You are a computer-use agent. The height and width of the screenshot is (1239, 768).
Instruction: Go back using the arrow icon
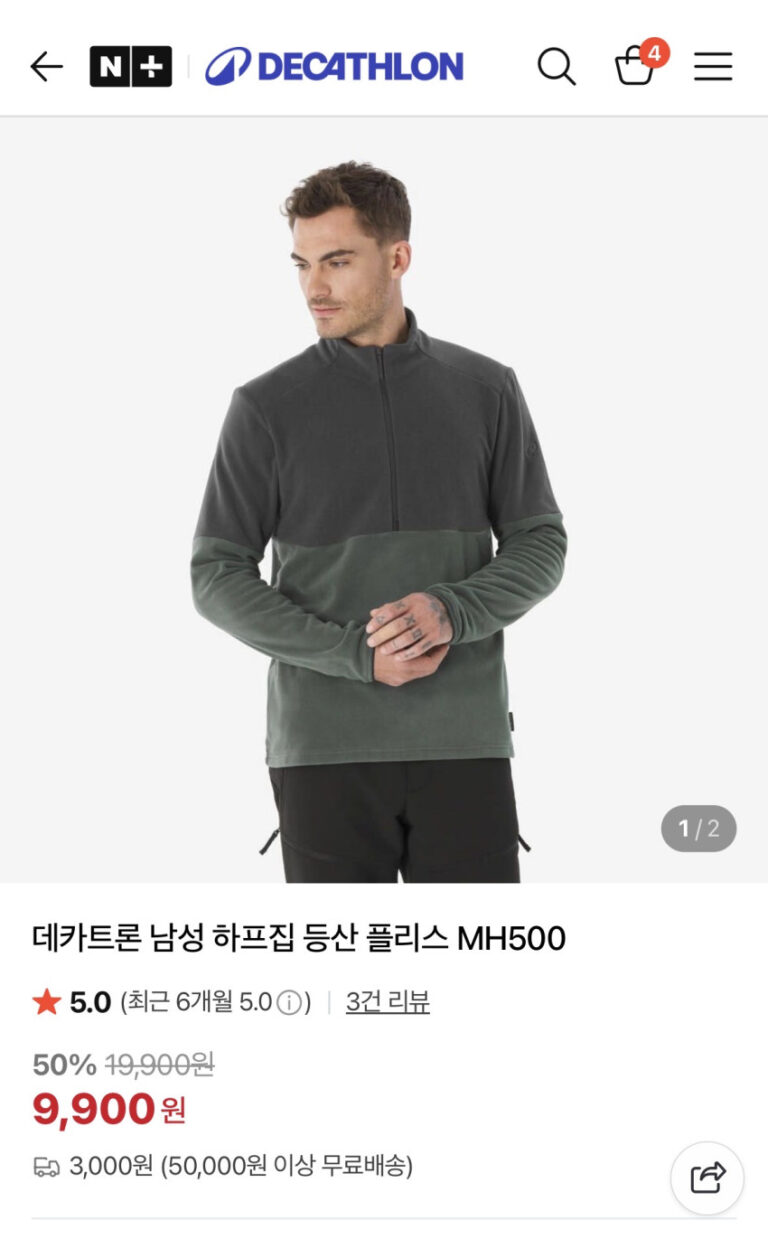[46, 67]
